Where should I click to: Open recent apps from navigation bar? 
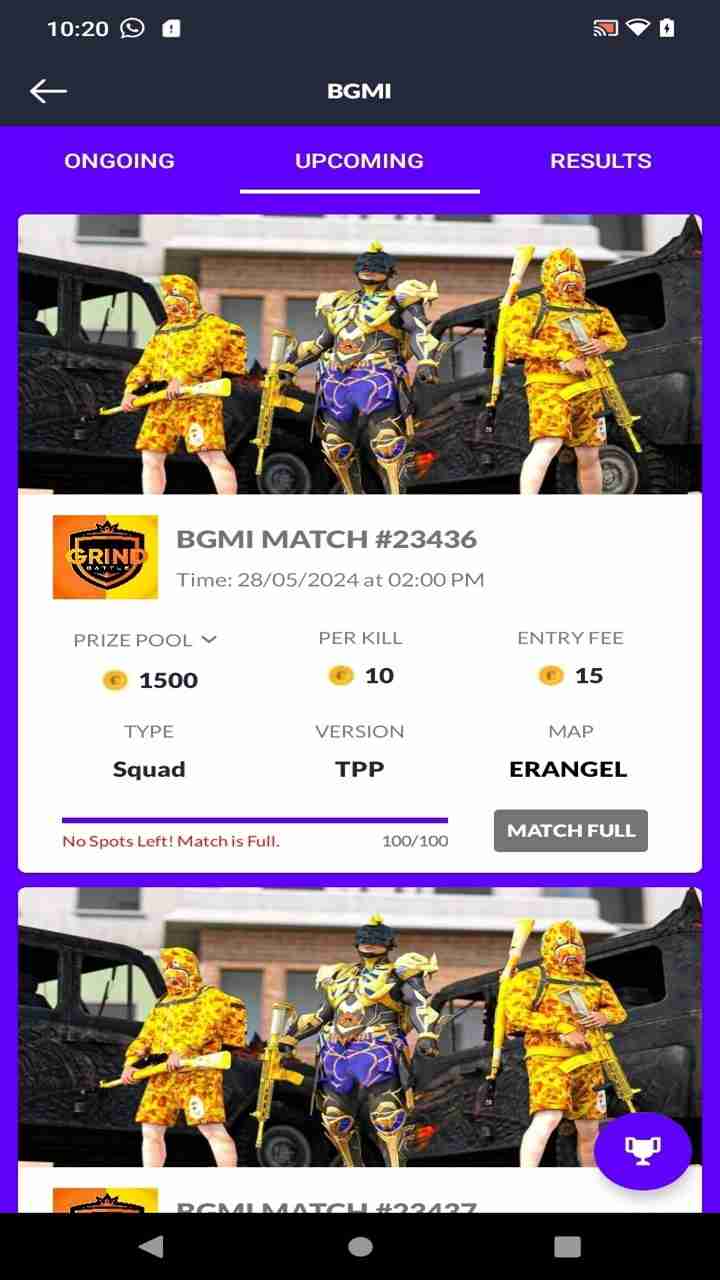567,1246
